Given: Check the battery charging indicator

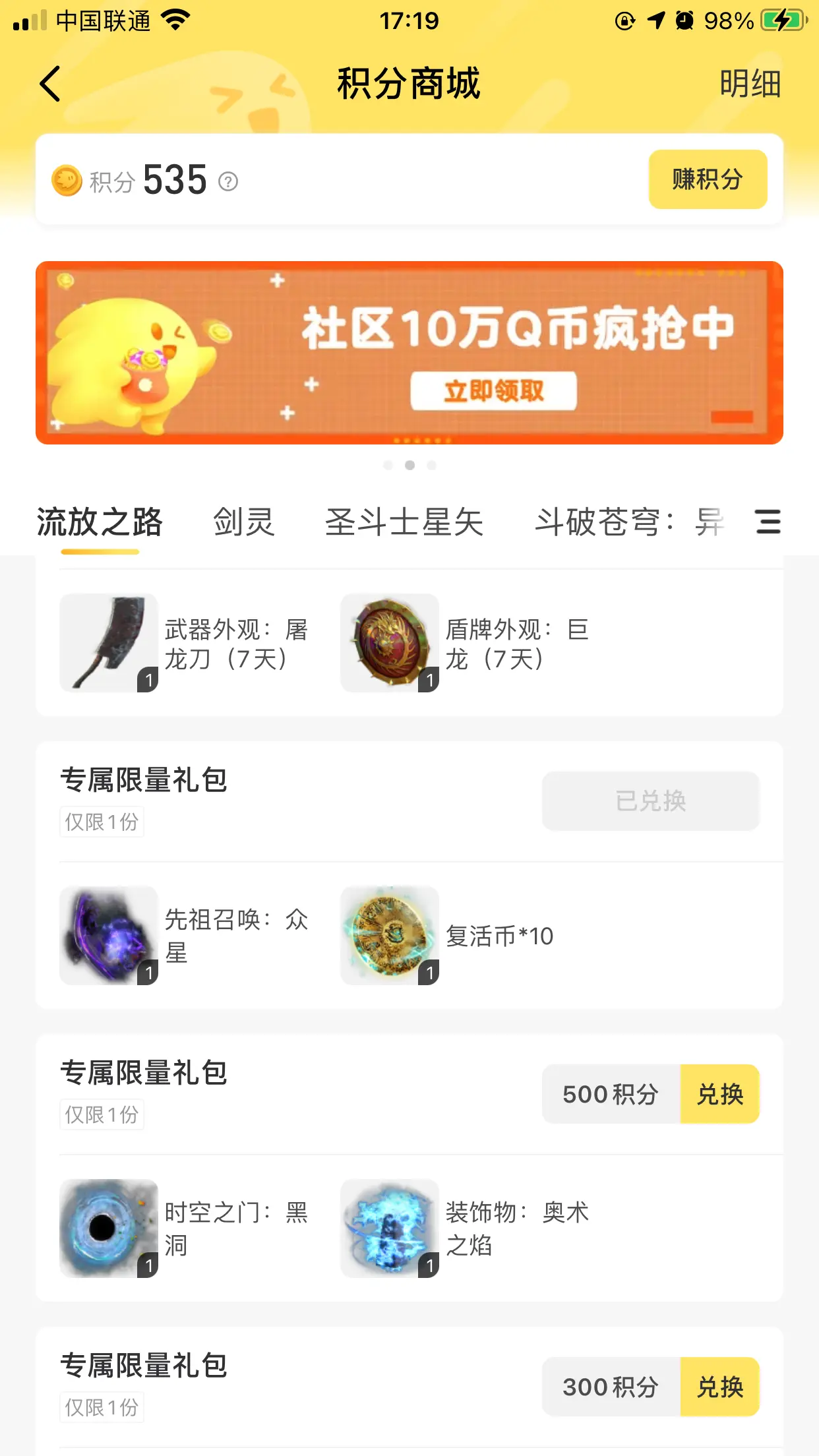Looking at the screenshot, I should click(x=781, y=20).
